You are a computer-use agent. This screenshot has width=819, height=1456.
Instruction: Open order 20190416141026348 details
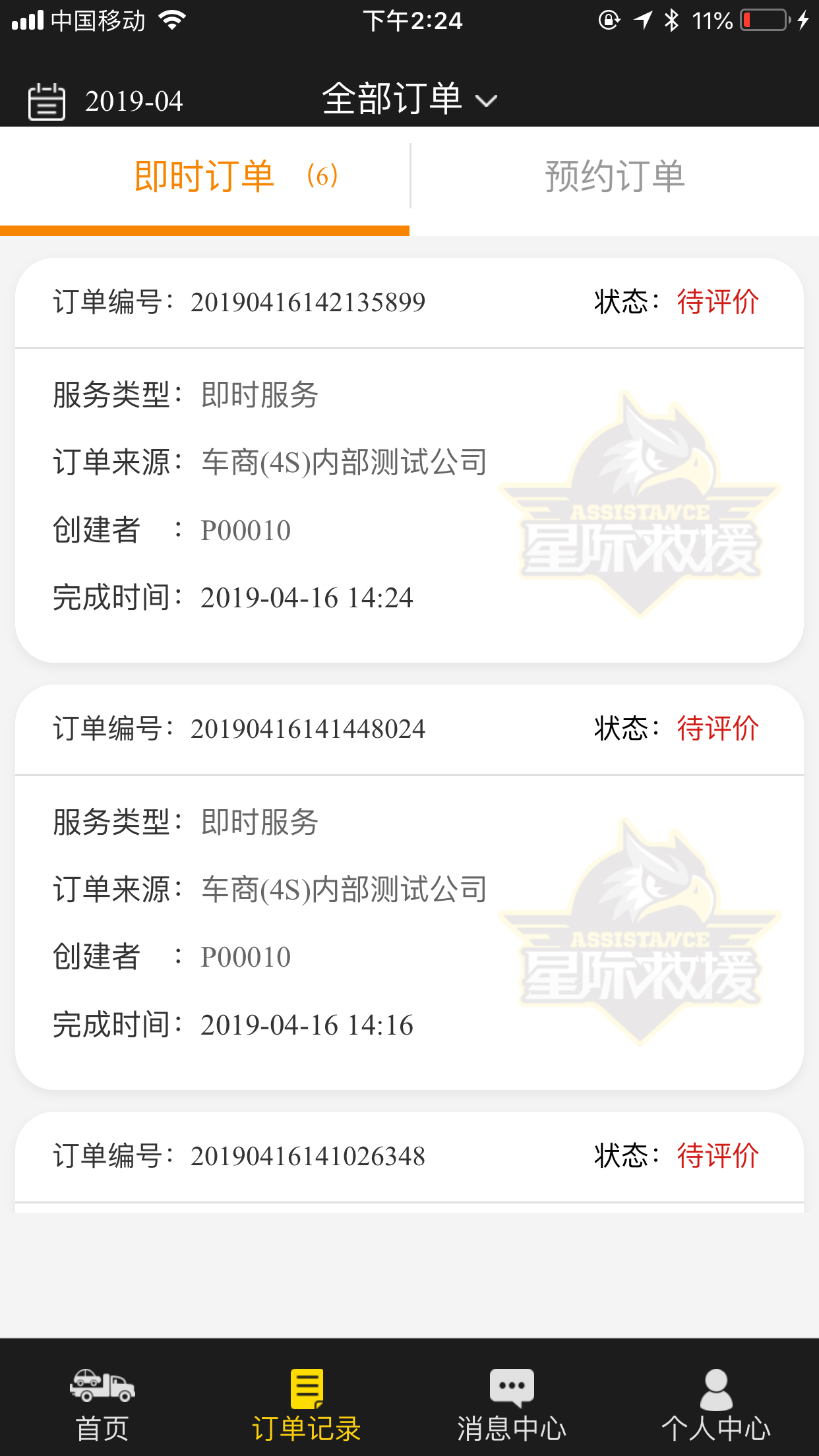click(x=409, y=1157)
